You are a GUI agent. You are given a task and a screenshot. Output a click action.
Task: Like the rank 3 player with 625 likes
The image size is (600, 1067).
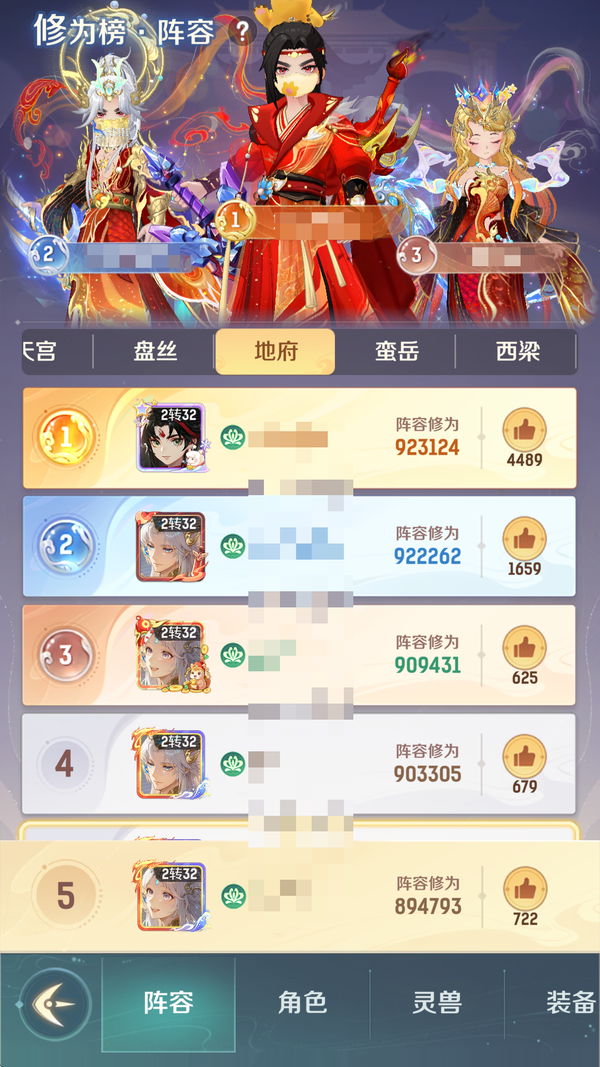(x=524, y=648)
